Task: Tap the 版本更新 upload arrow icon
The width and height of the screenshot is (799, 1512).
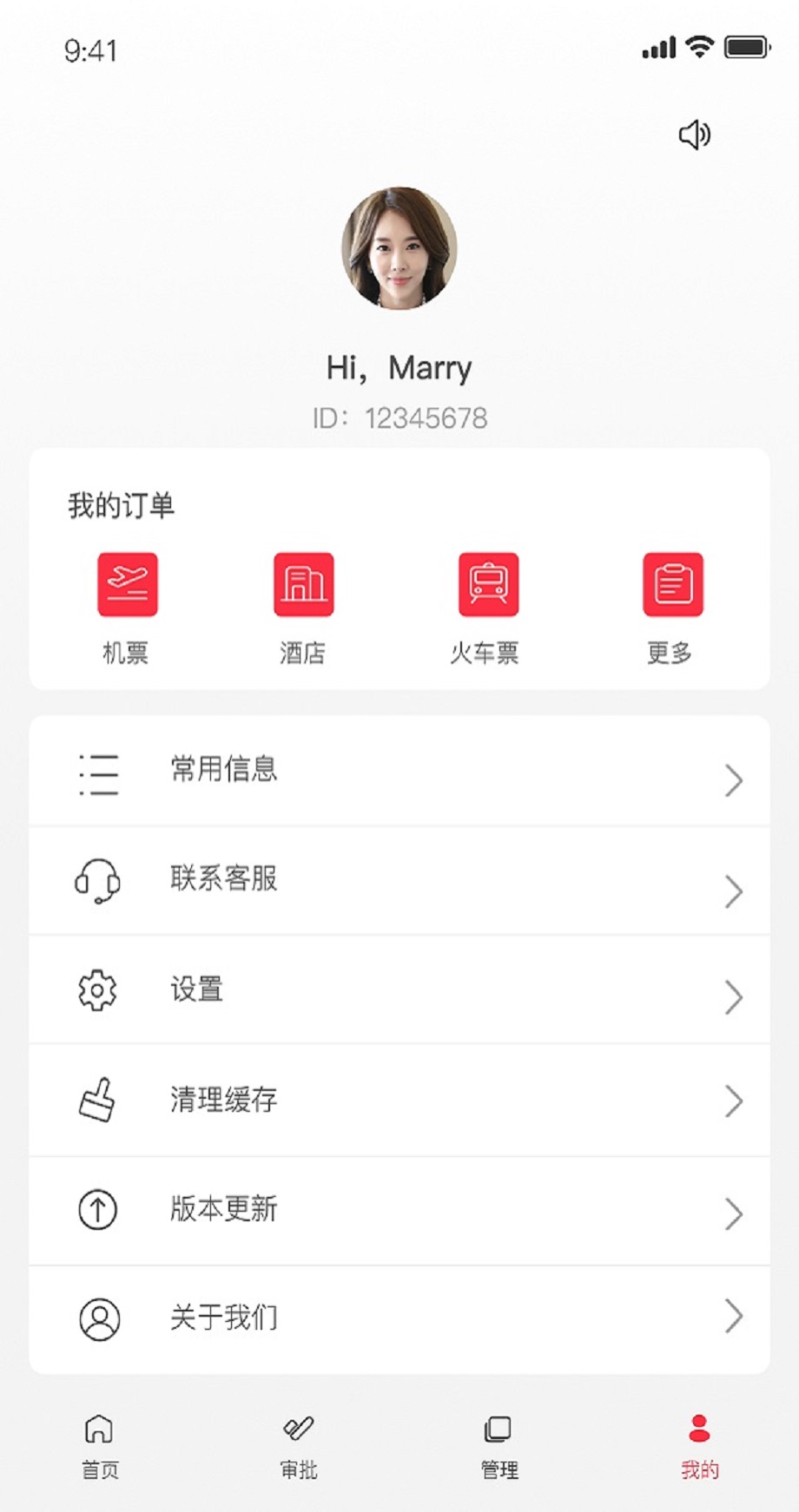Action: (97, 1210)
